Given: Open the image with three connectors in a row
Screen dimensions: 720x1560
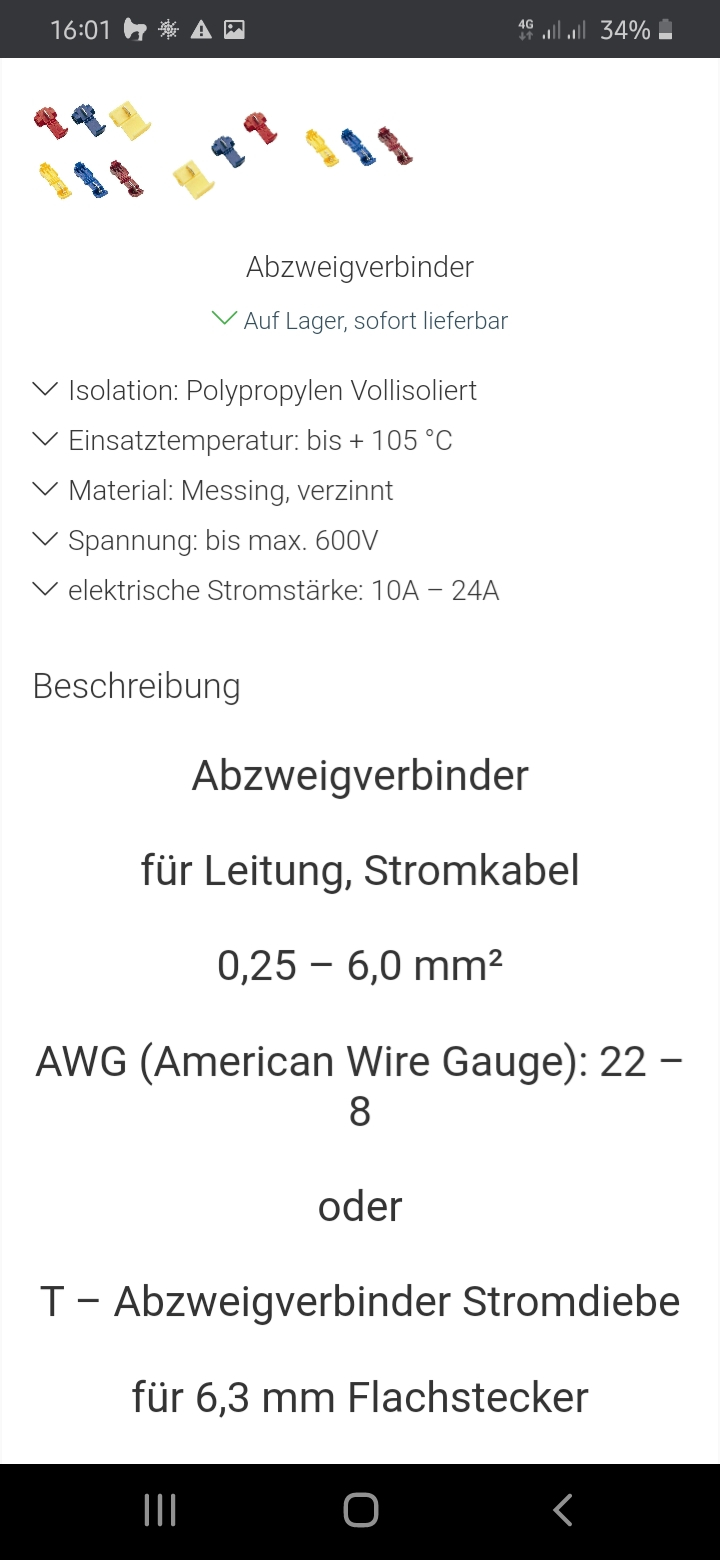Looking at the screenshot, I should [x=359, y=147].
